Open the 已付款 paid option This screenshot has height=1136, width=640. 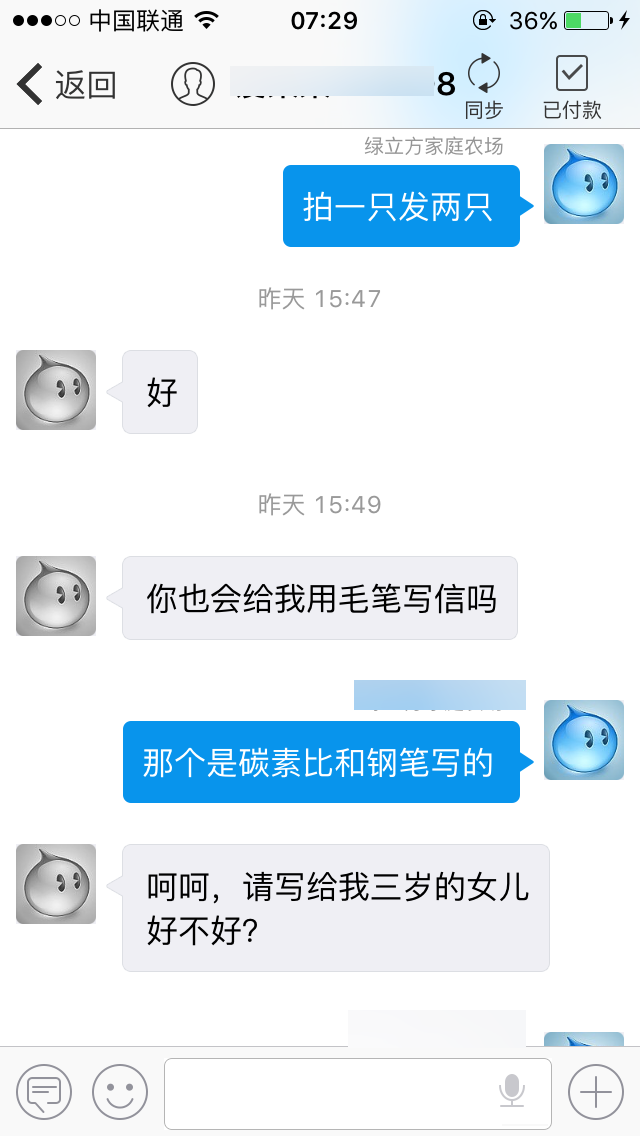point(572,86)
